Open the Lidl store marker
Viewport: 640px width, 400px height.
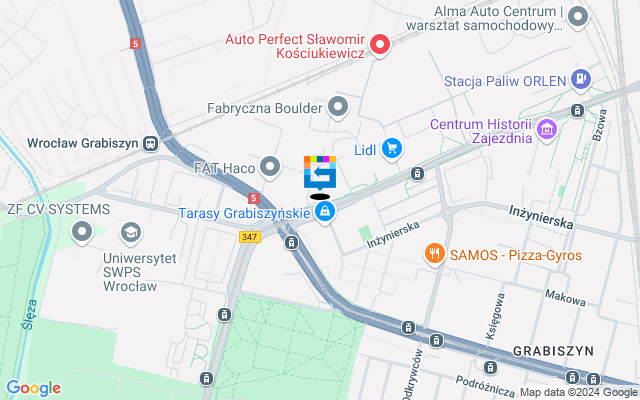tap(391, 150)
